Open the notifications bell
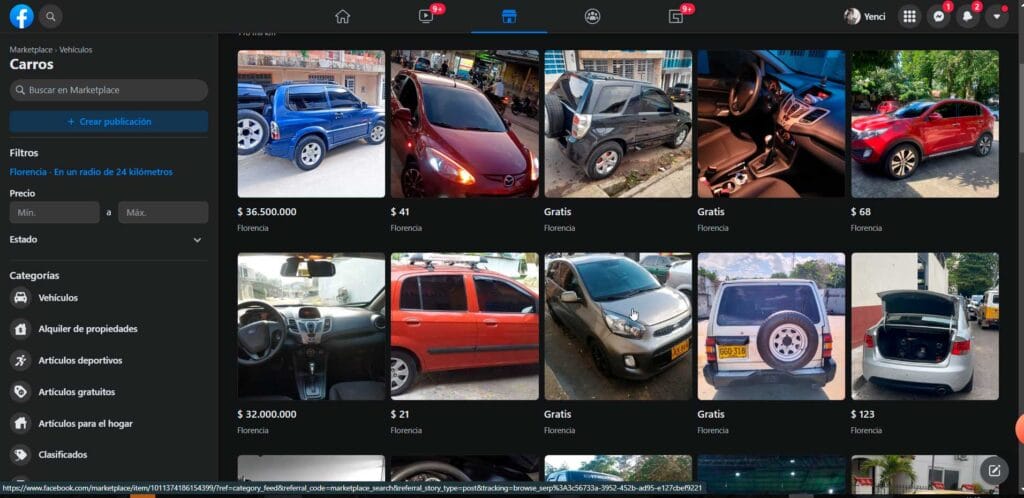The width and height of the screenshot is (1024, 498). (x=967, y=16)
